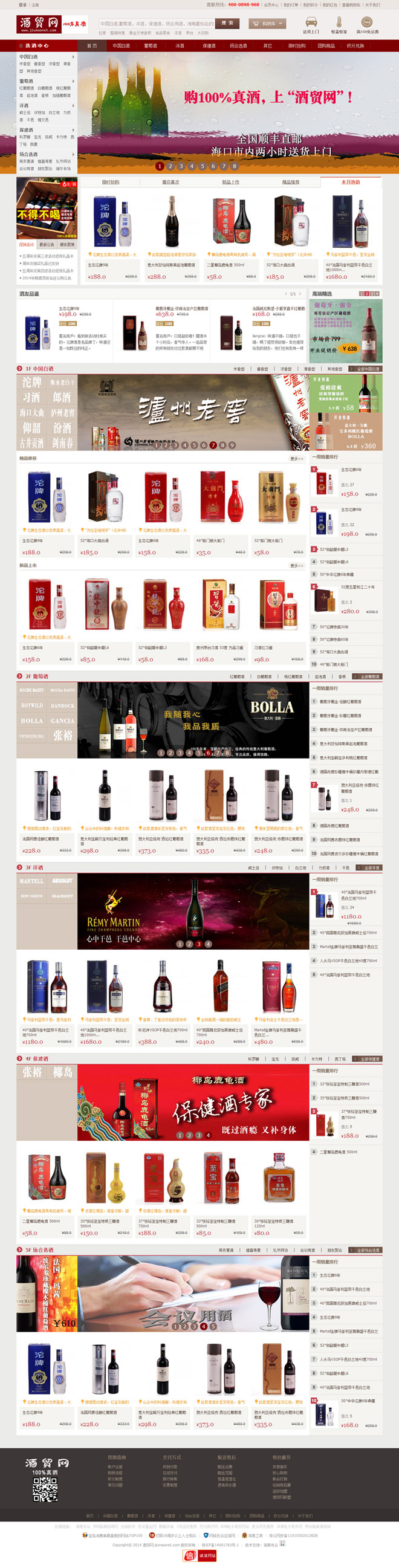399x1568 pixels.
Task: Tap 全部葡萄酒 link in 2F section
Action: (369, 676)
